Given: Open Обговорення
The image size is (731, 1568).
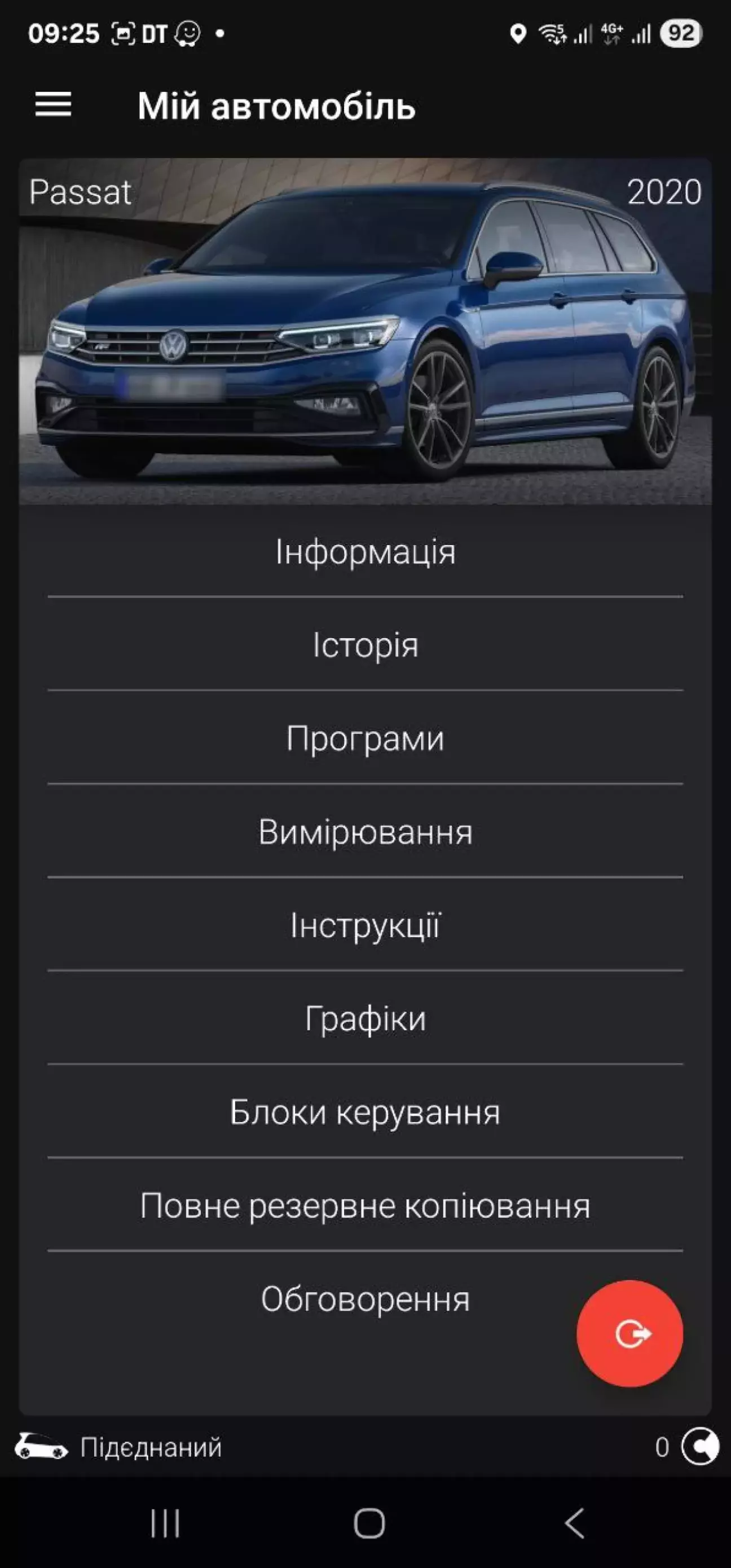Looking at the screenshot, I should [365, 1298].
